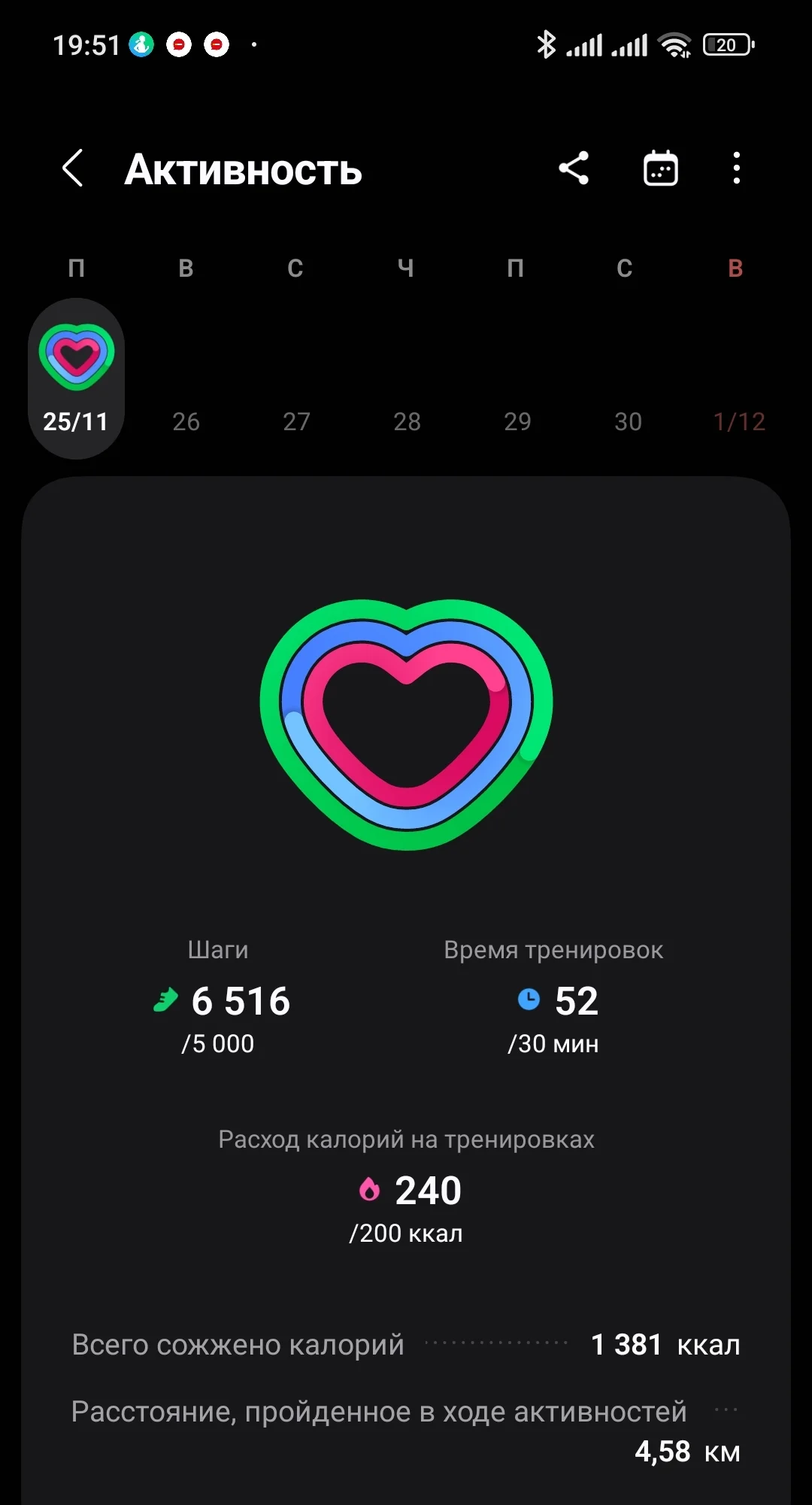This screenshot has height=1505, width=812.
Task: Tap the green shoe icon beside step count
Action: pyautogui.click(x=167, y=1000)
